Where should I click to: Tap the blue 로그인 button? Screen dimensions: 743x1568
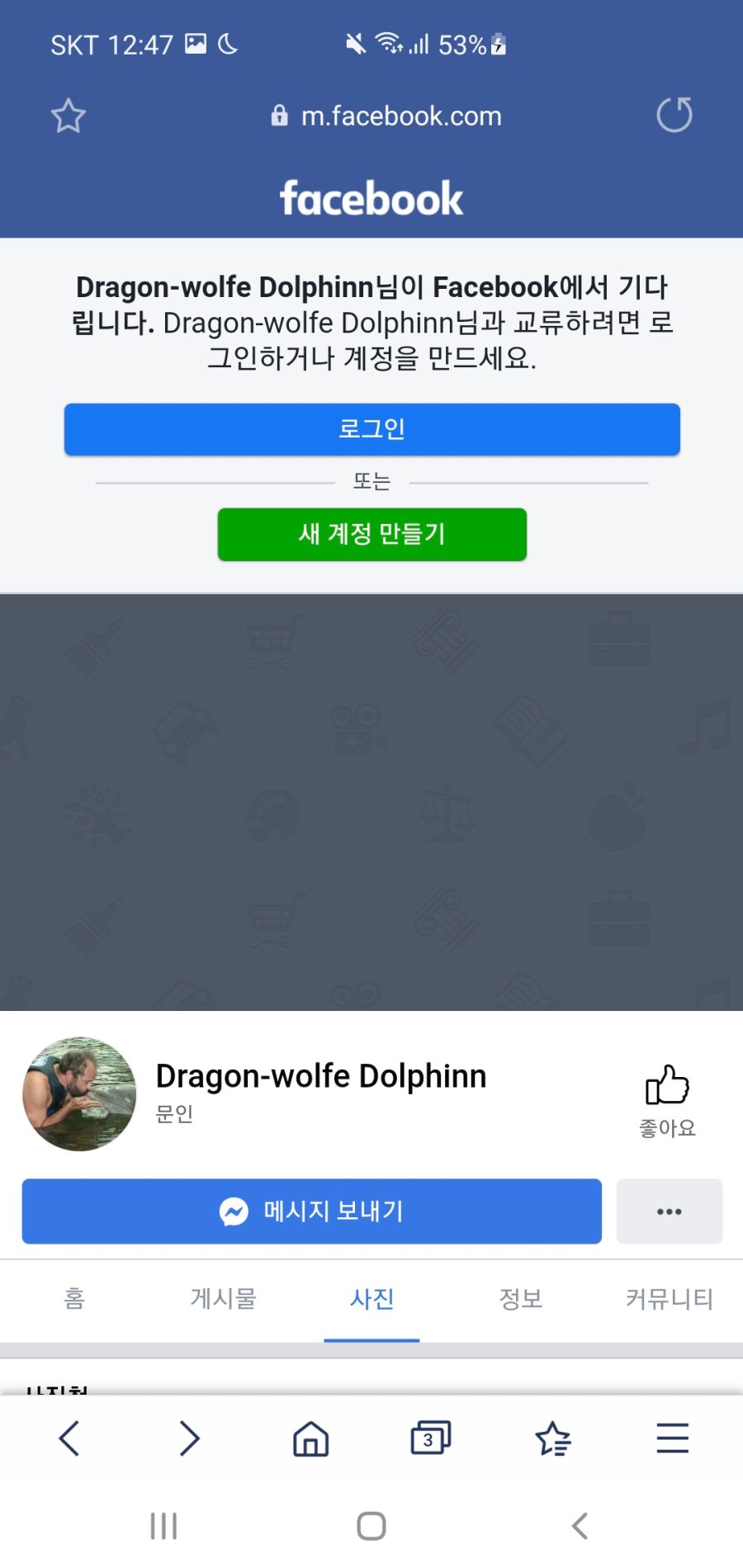coord(372,429)
